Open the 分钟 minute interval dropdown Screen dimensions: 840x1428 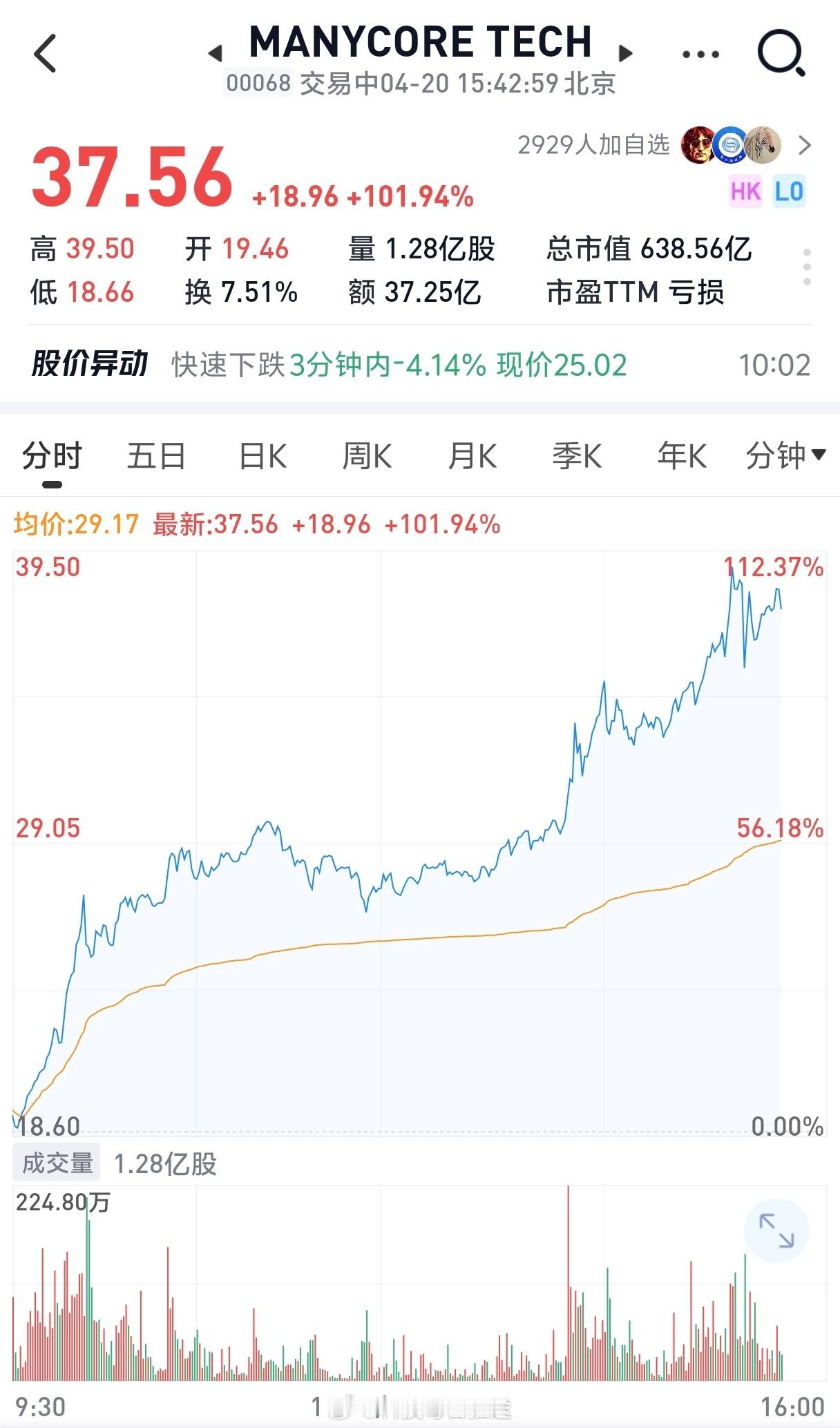coord(785,457)
